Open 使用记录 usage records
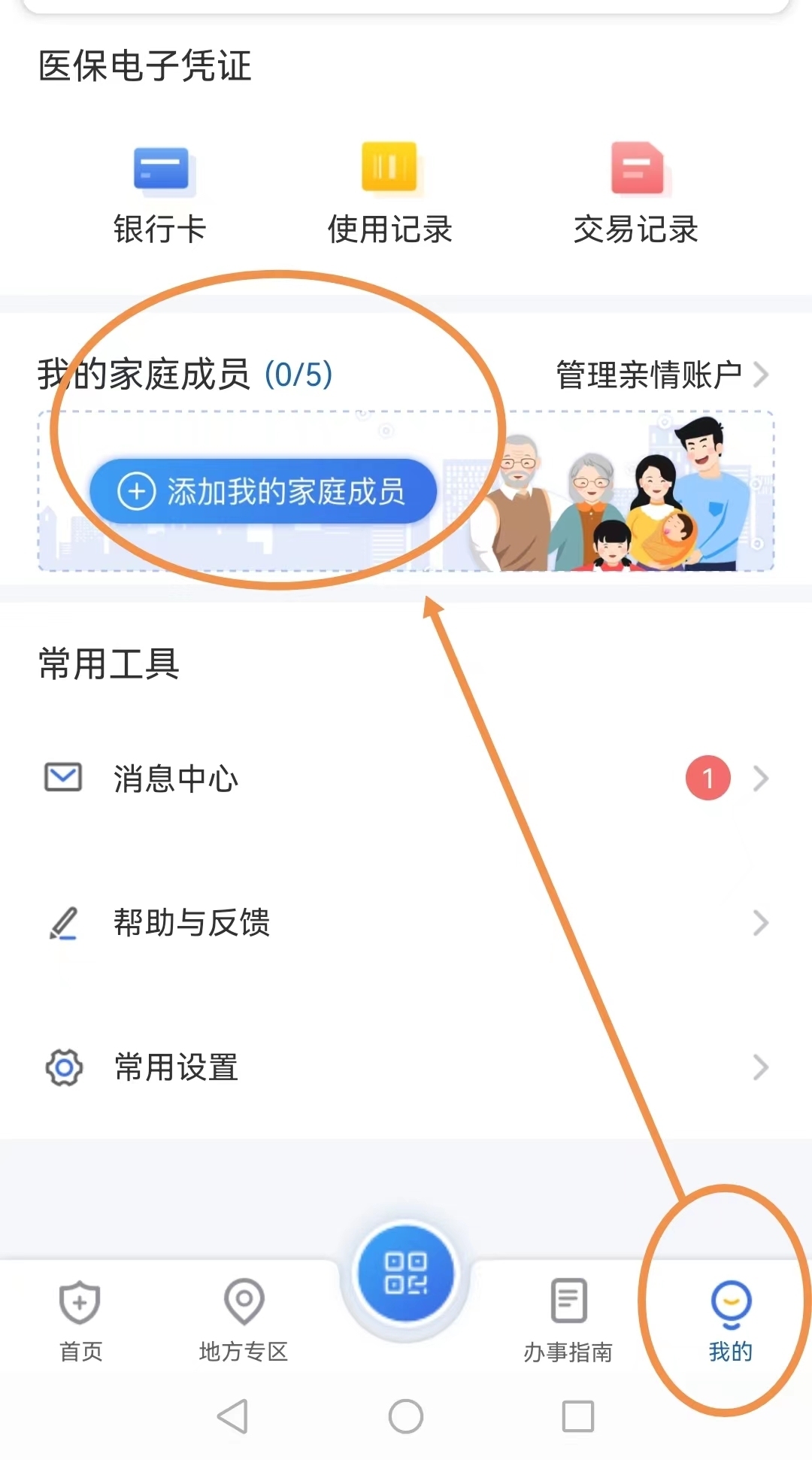 388,168
